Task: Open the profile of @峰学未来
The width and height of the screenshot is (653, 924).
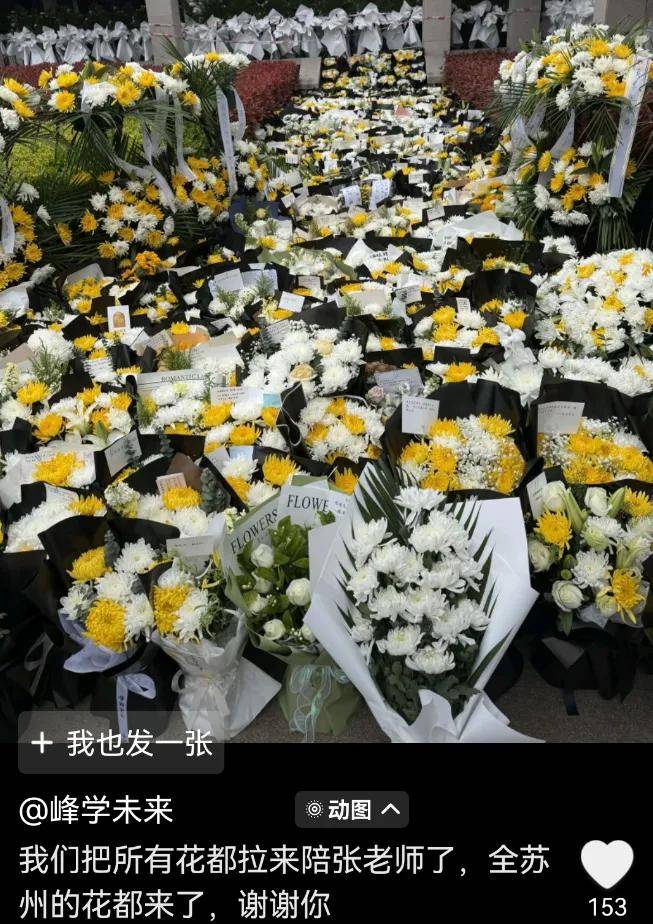Action: (96, 810)
